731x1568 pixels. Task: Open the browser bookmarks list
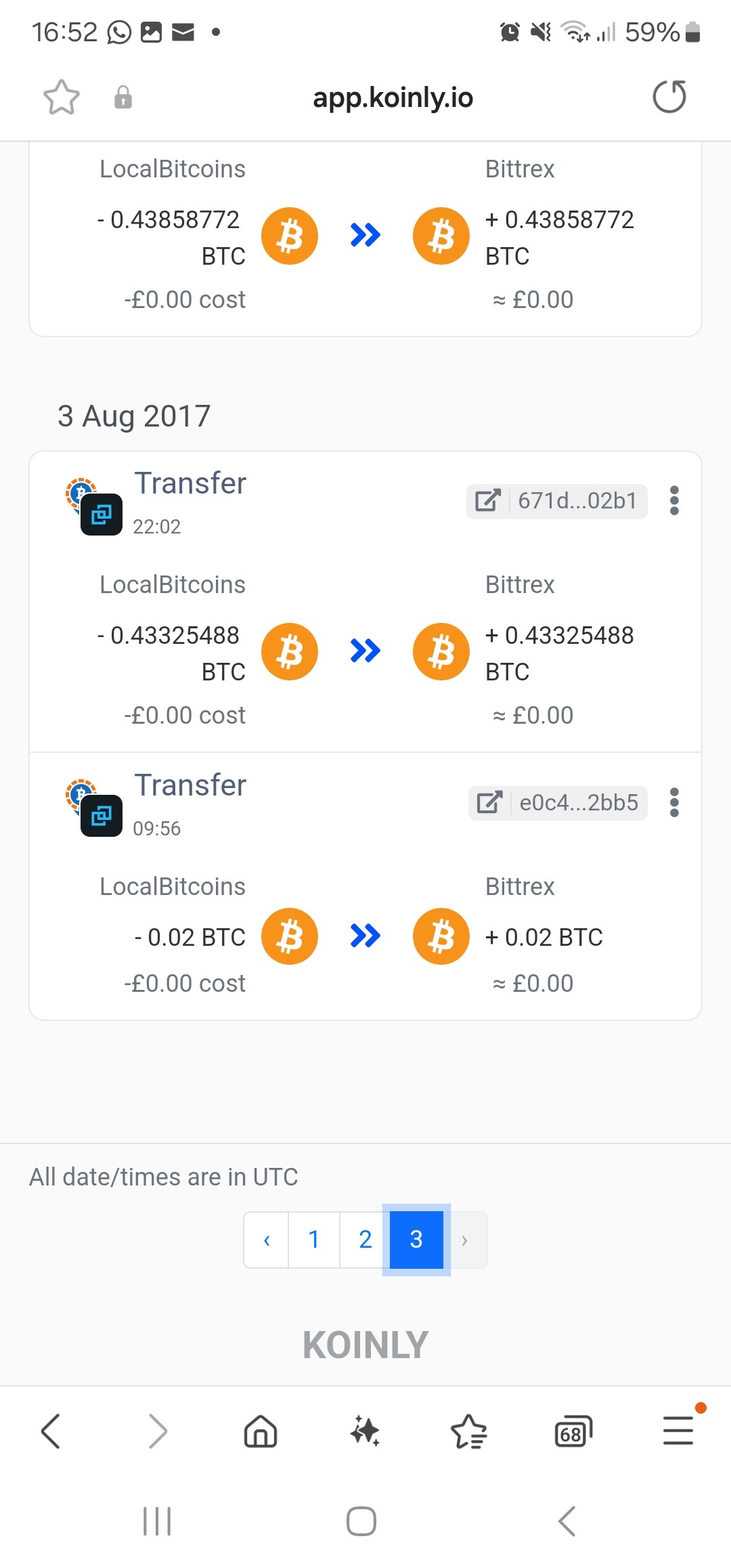point(469,1431)
